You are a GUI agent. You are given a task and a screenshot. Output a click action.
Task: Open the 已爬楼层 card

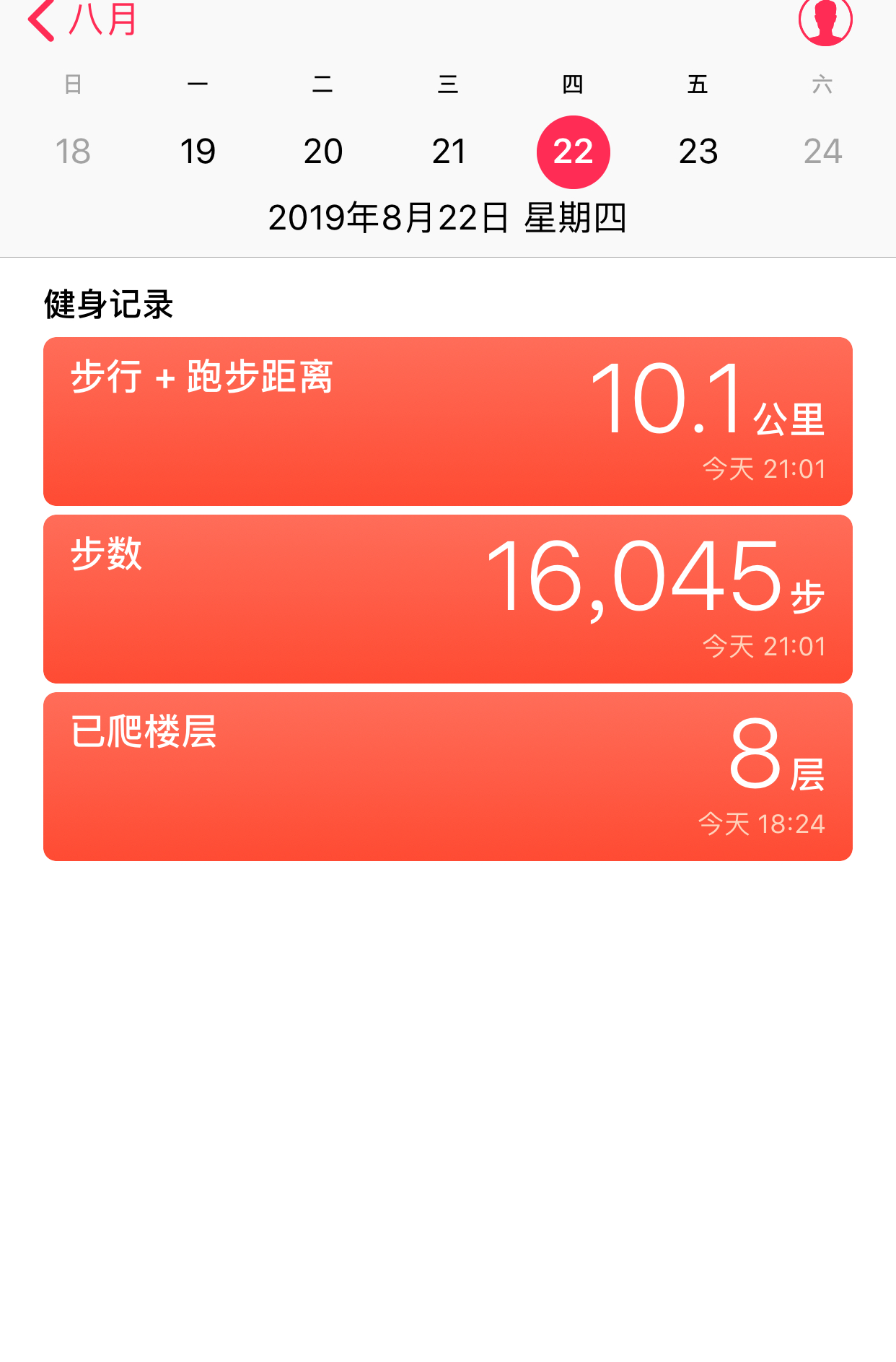point(448,777)
